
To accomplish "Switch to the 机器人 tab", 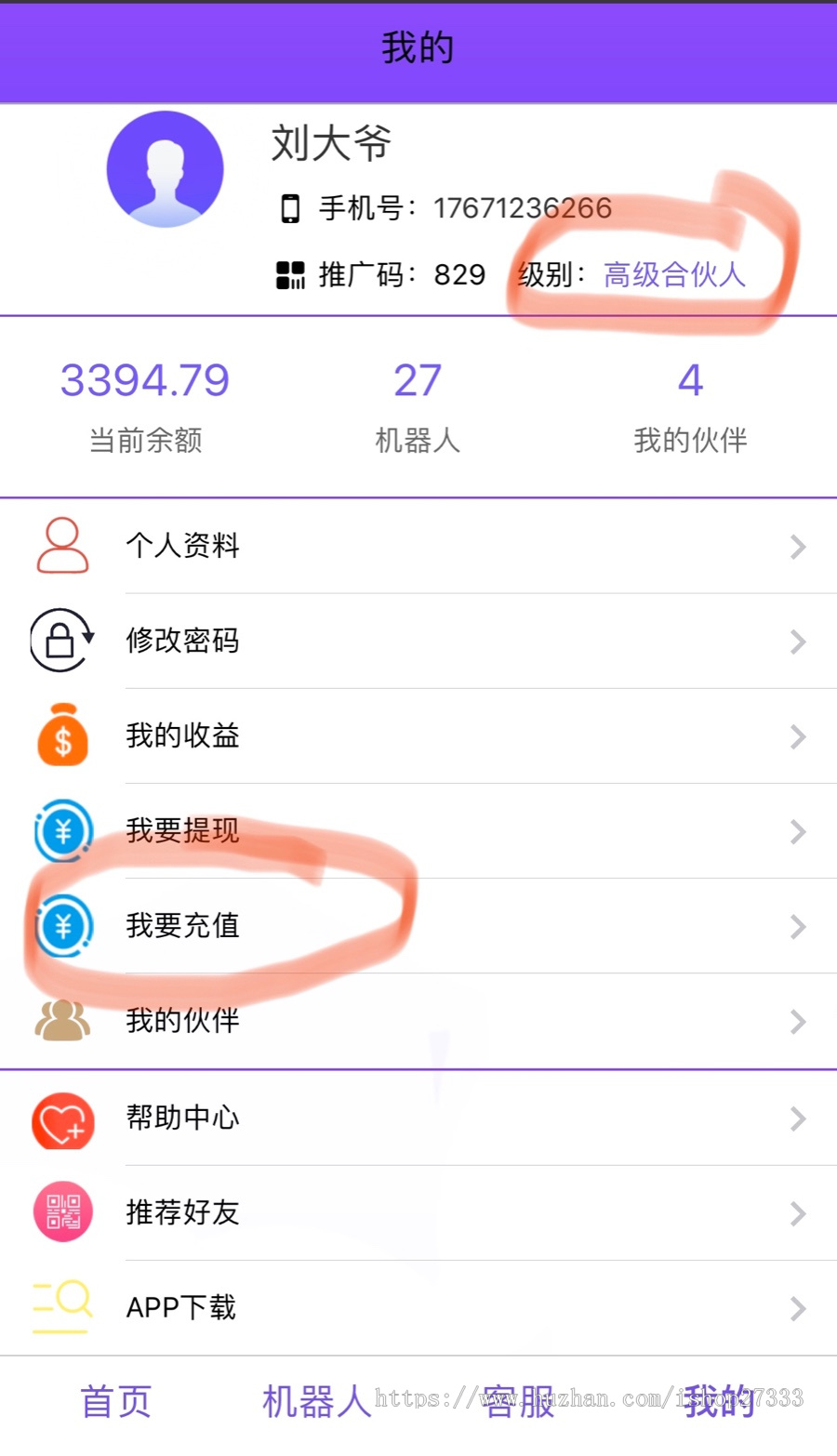I will [x=316, y=1404].
